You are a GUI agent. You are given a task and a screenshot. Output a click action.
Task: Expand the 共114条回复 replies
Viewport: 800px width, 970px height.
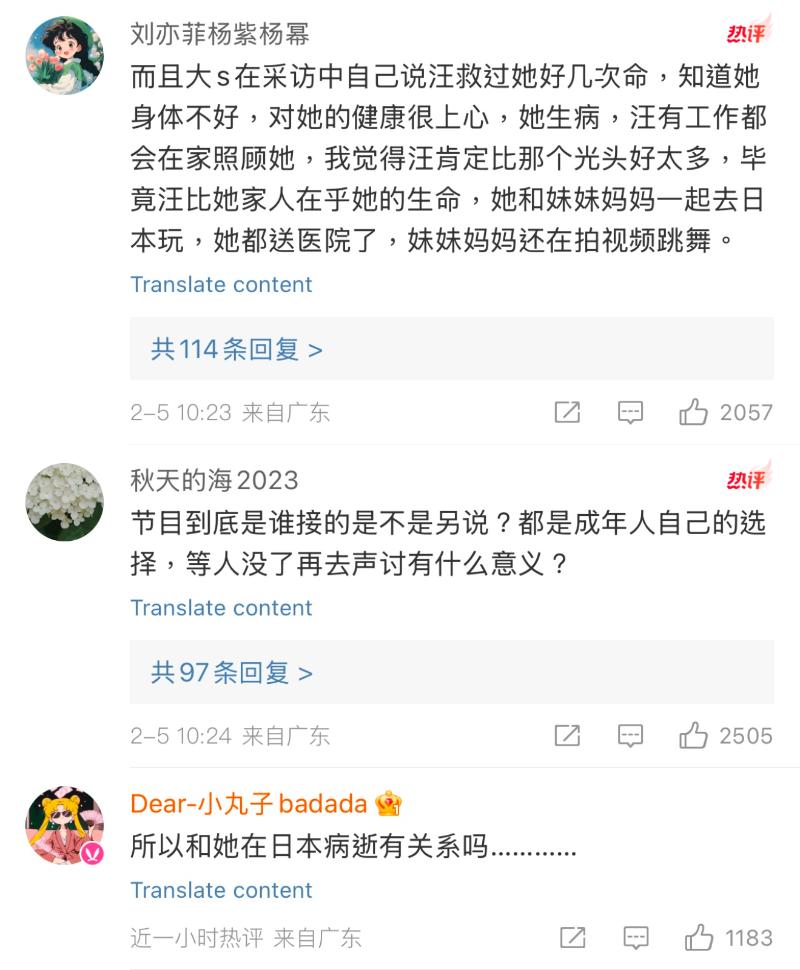point(237,349)
